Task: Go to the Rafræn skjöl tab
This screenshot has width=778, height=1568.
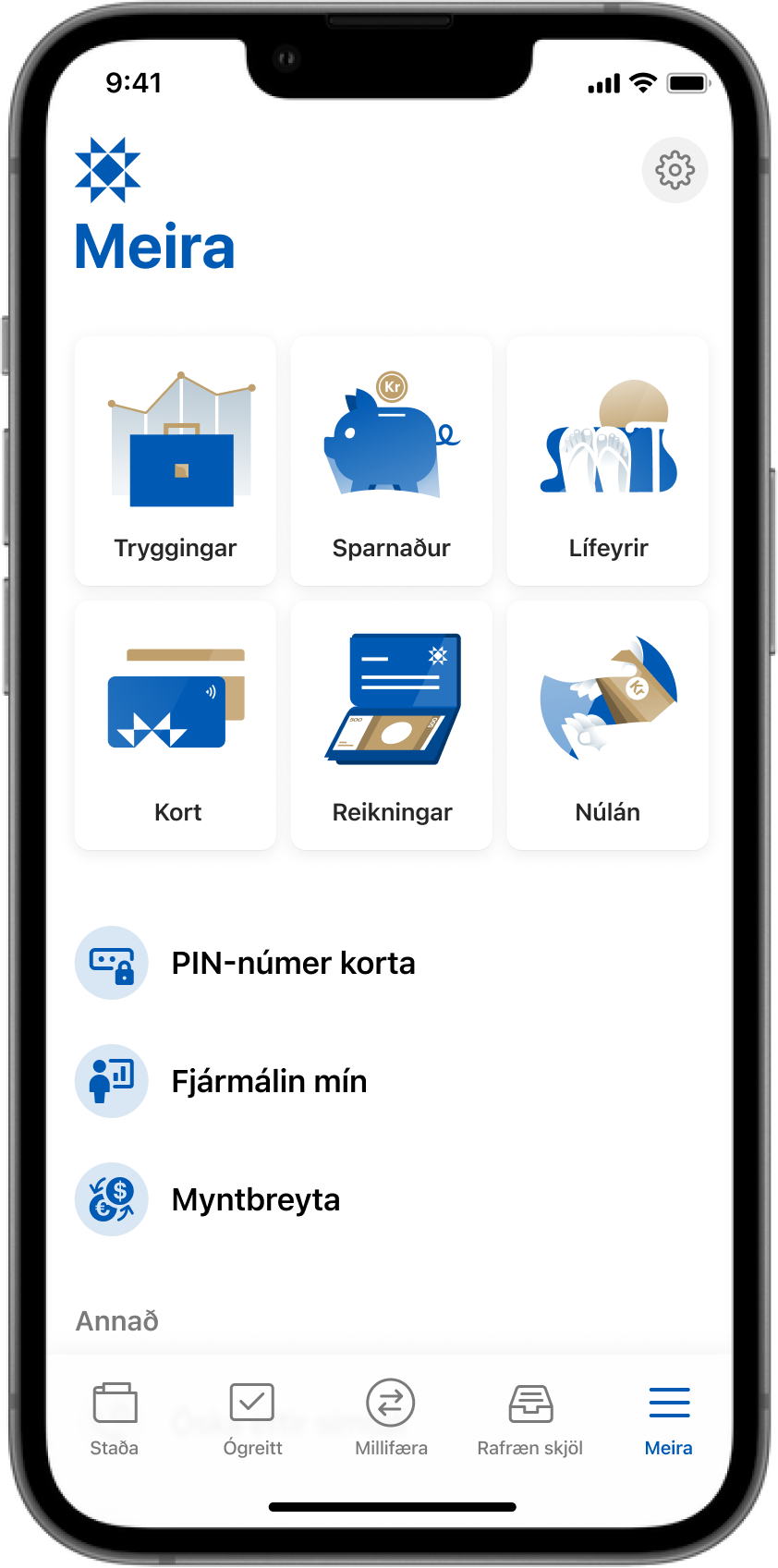Action: pos(530,1419)
